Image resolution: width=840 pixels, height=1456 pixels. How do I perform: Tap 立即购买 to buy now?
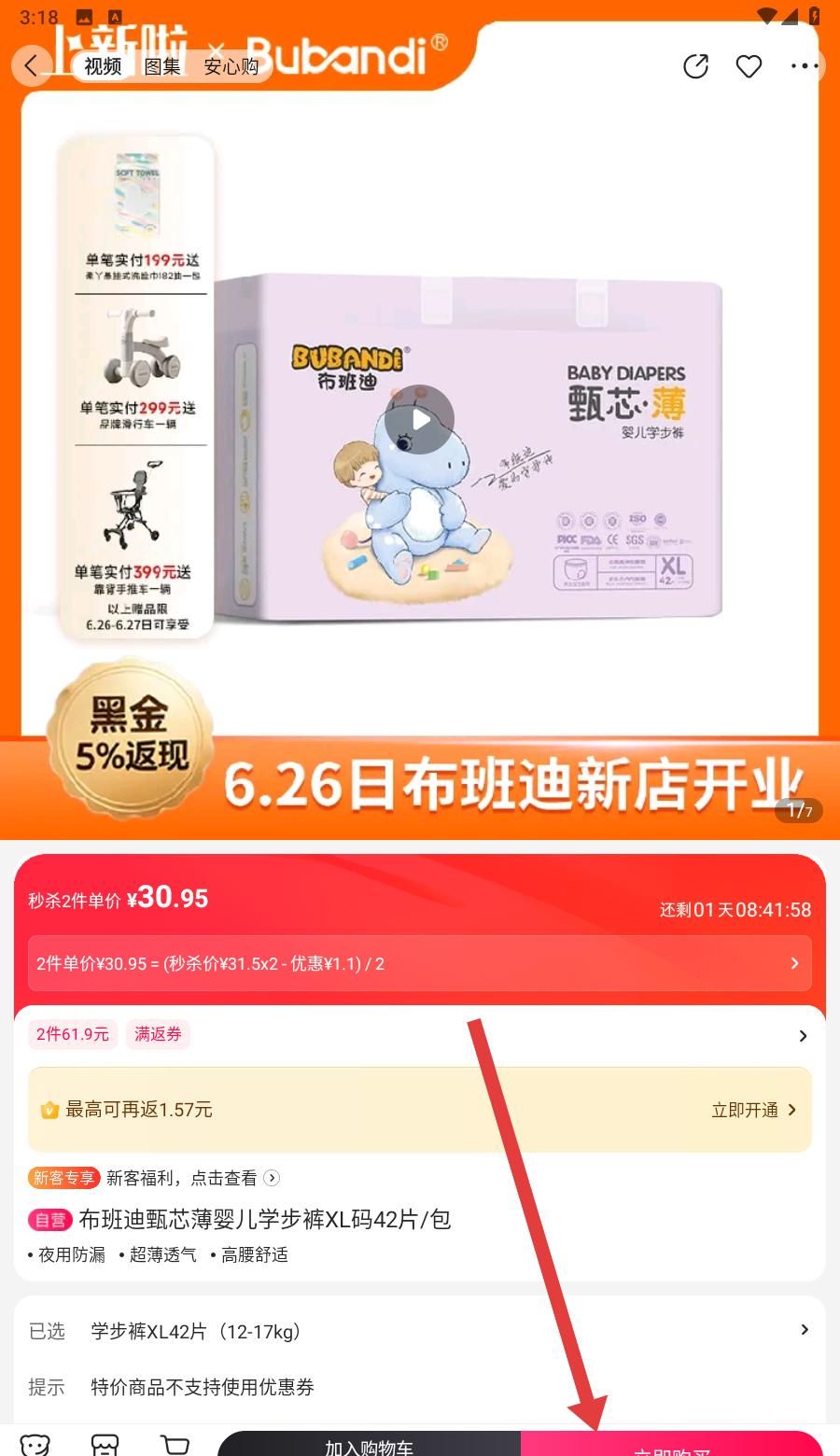point(672,1447)
